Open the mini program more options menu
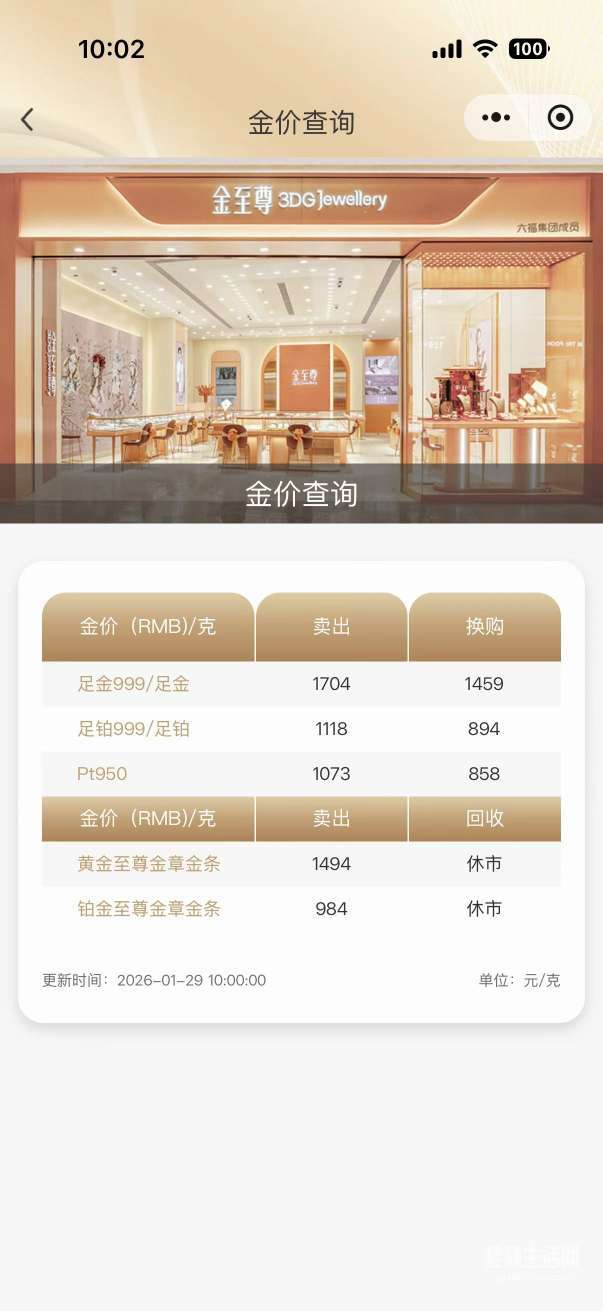 click(496, 118)
